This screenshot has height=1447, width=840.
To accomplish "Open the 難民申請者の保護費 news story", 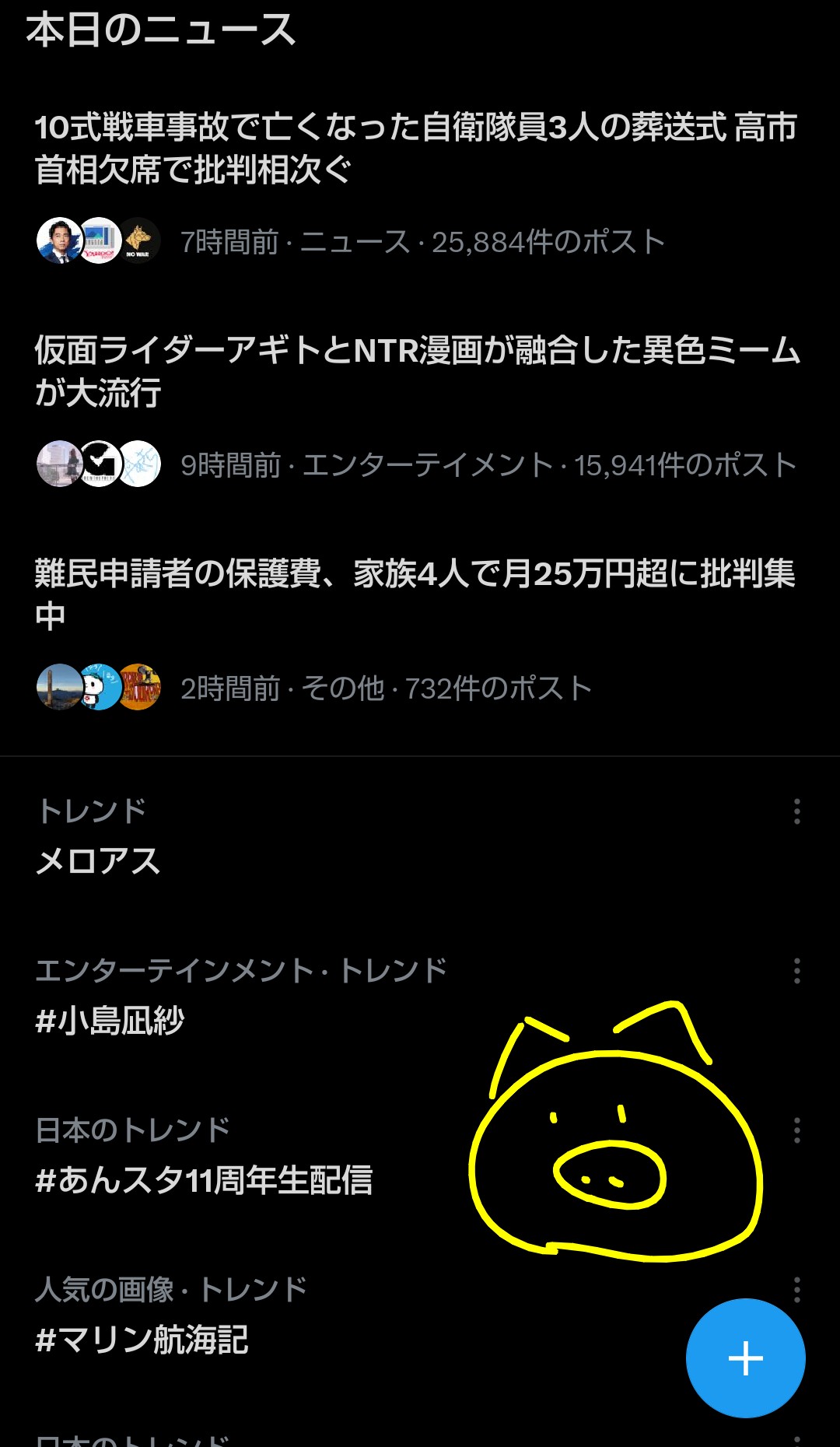I will click(x=416, y=594).
